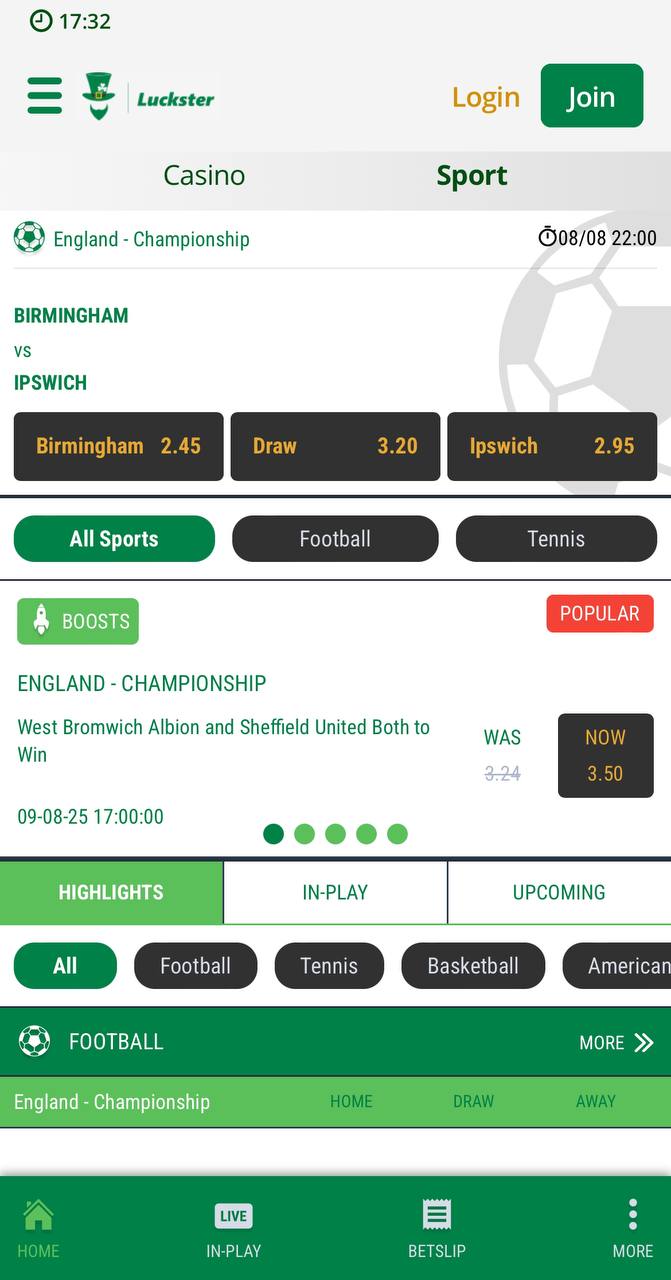Open the hamburger menu

coord(45,96)
